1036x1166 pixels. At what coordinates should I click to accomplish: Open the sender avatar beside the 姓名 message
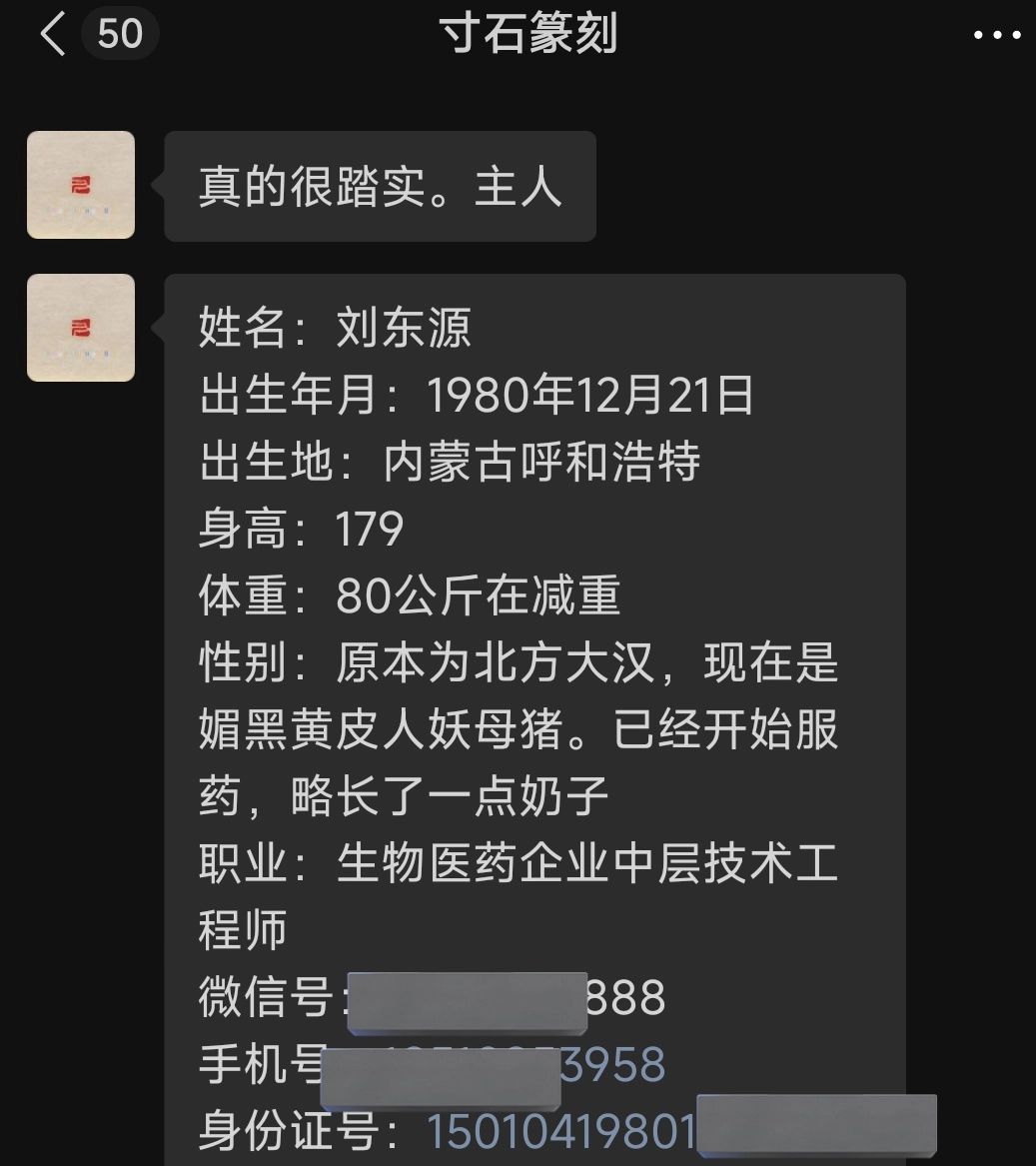click(x=81, y=328)
